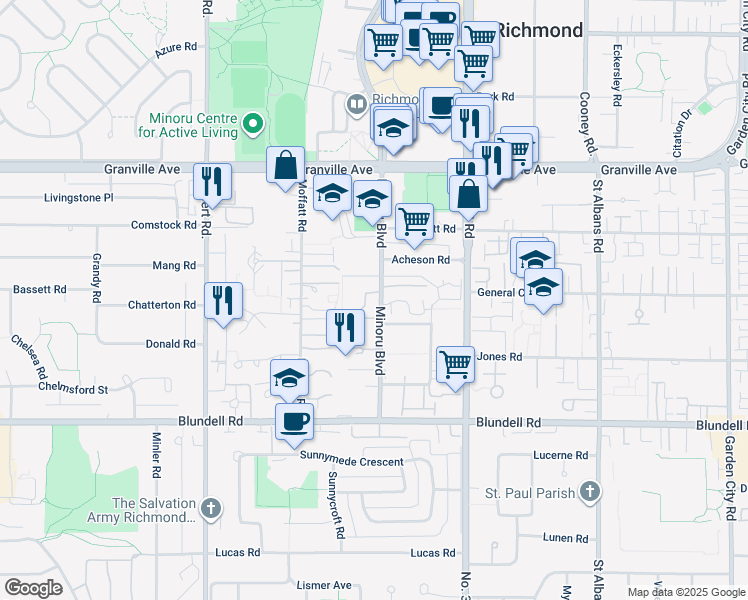This screenshot has height=600, width=748.
Task: Tap the school marker just above Blundell Rd
Action: [290, 378]
